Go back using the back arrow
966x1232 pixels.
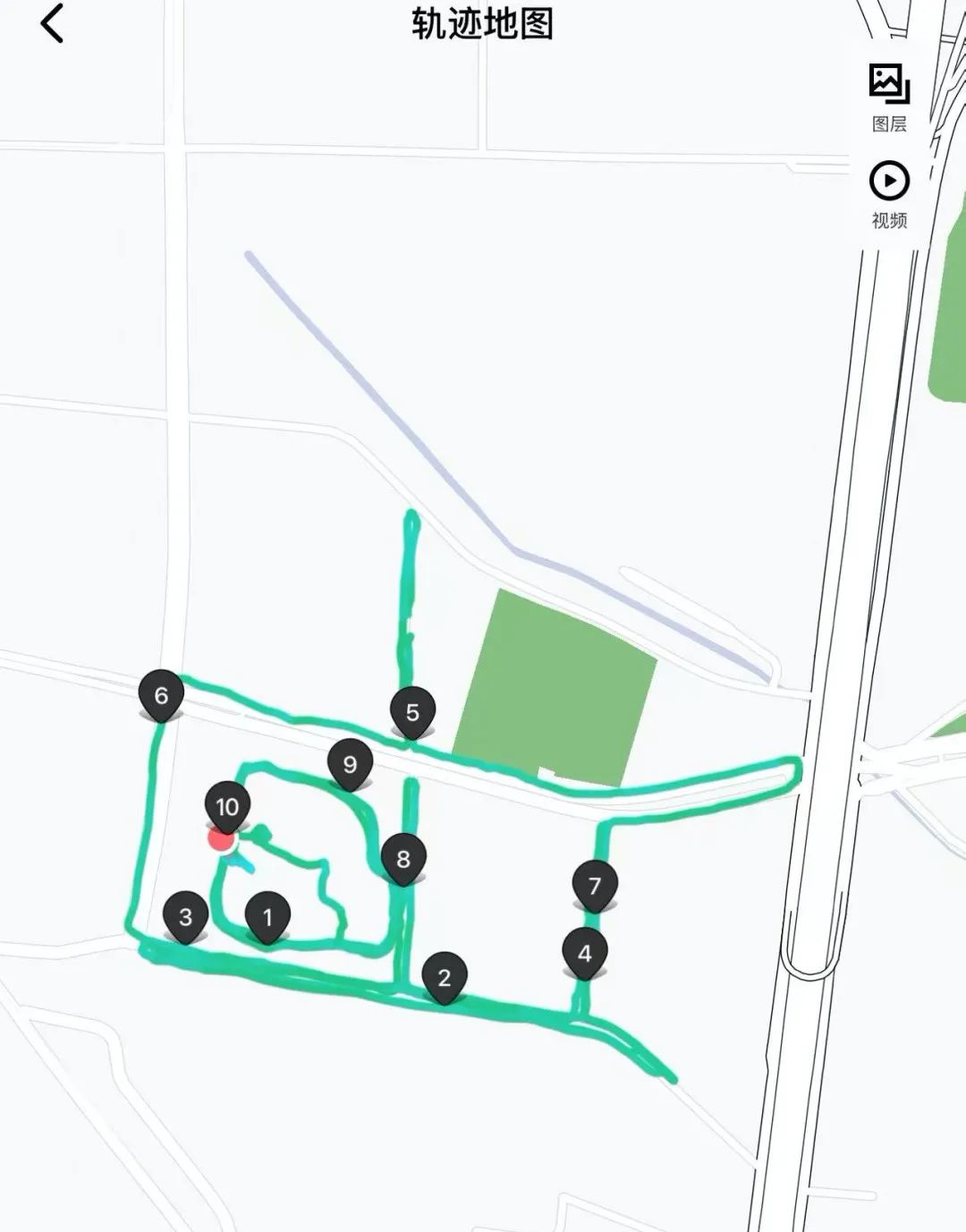(52, 24)
